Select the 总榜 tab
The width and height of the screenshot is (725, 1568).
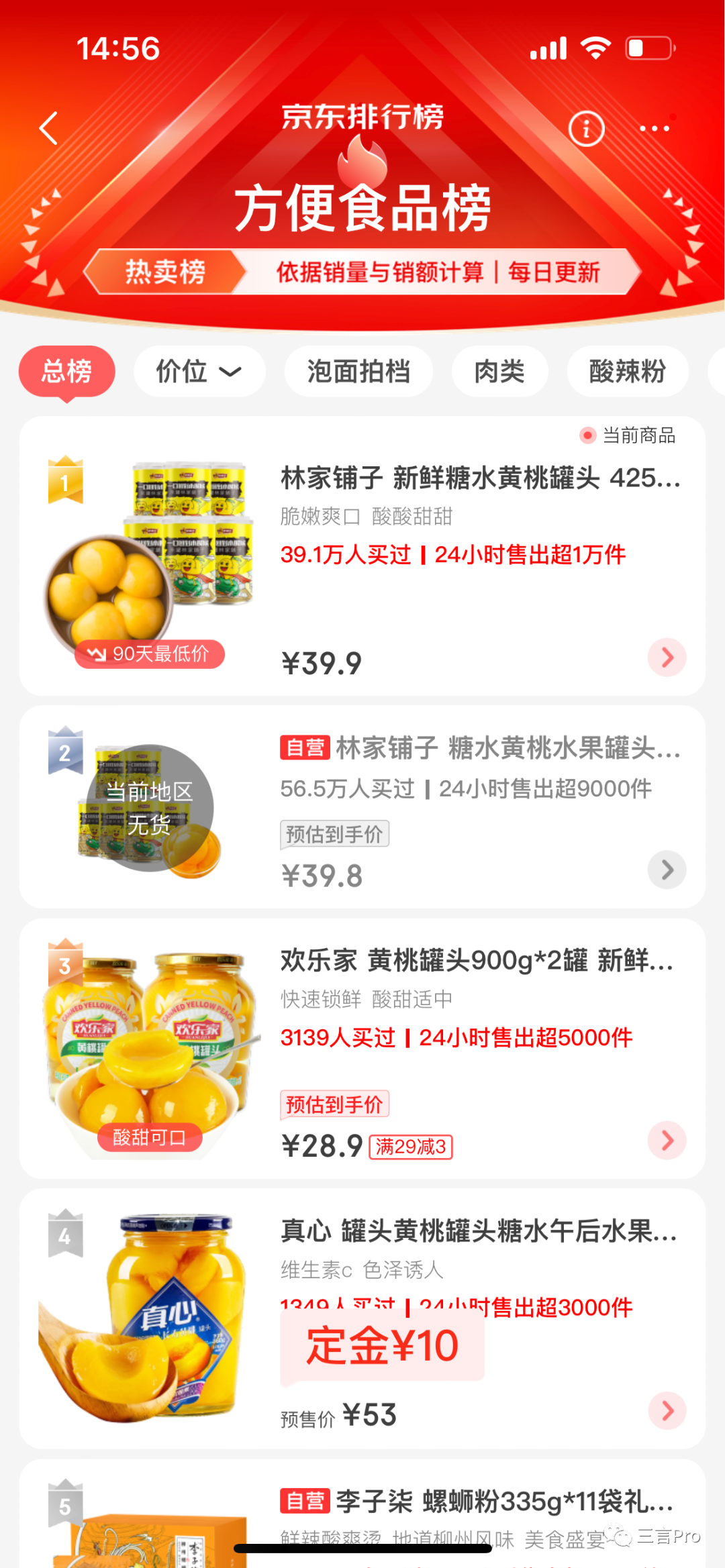point(67,371)
